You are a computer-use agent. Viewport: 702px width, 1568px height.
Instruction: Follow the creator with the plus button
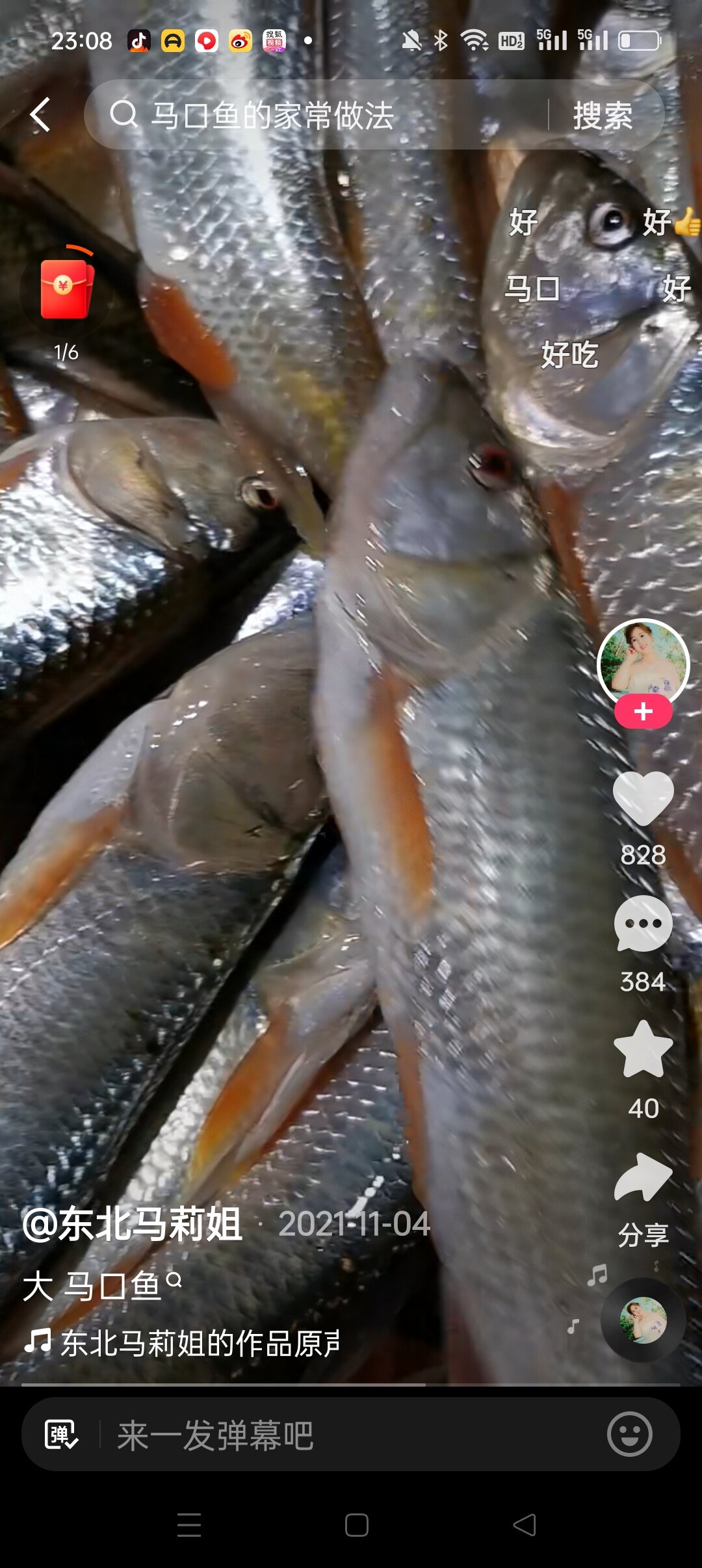pyautogui.click(x=643, y=712)
